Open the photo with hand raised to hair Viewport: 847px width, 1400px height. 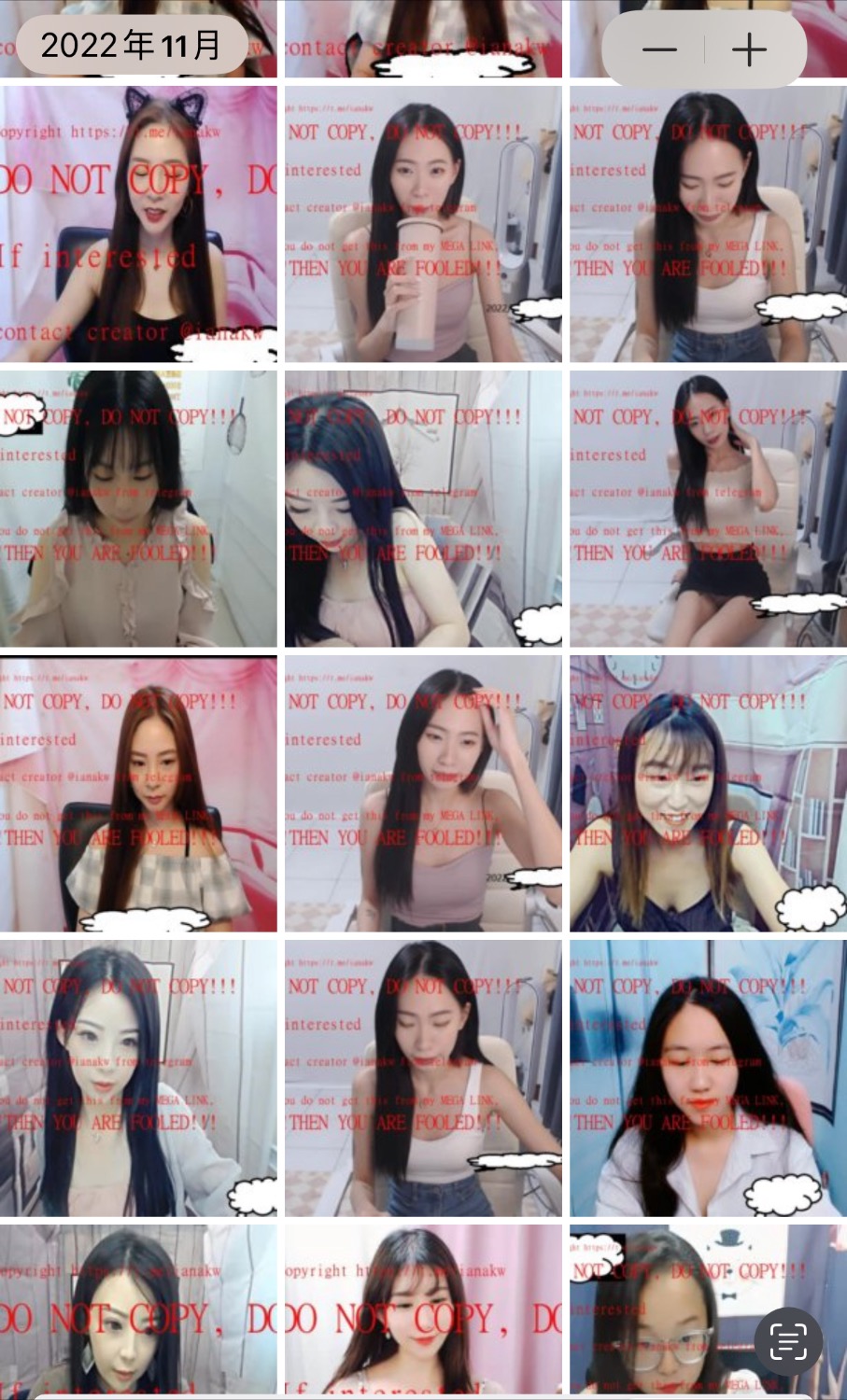pos(423,793)
